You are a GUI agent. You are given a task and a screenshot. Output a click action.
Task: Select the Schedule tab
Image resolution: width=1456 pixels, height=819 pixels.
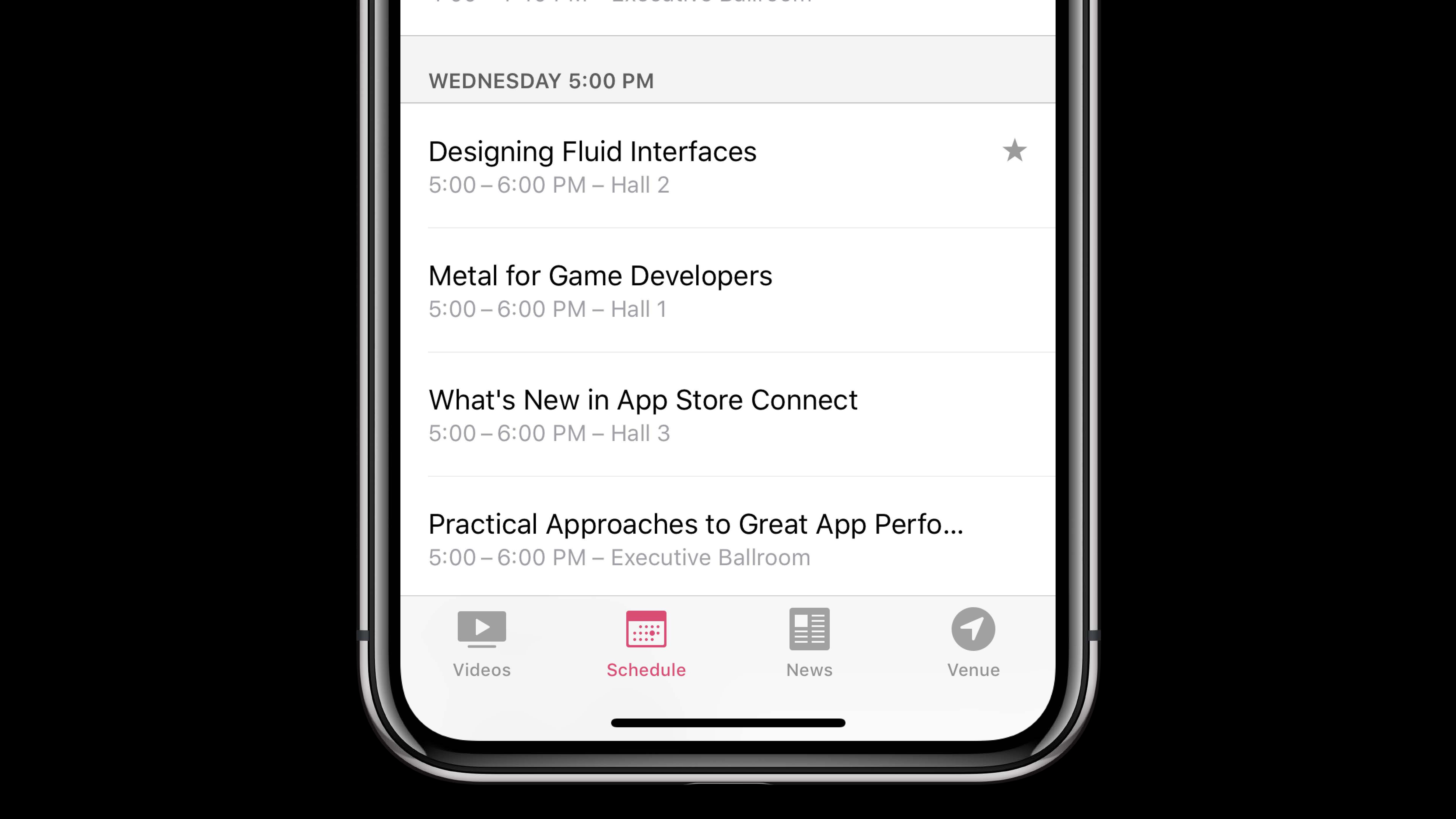(646, 643)
